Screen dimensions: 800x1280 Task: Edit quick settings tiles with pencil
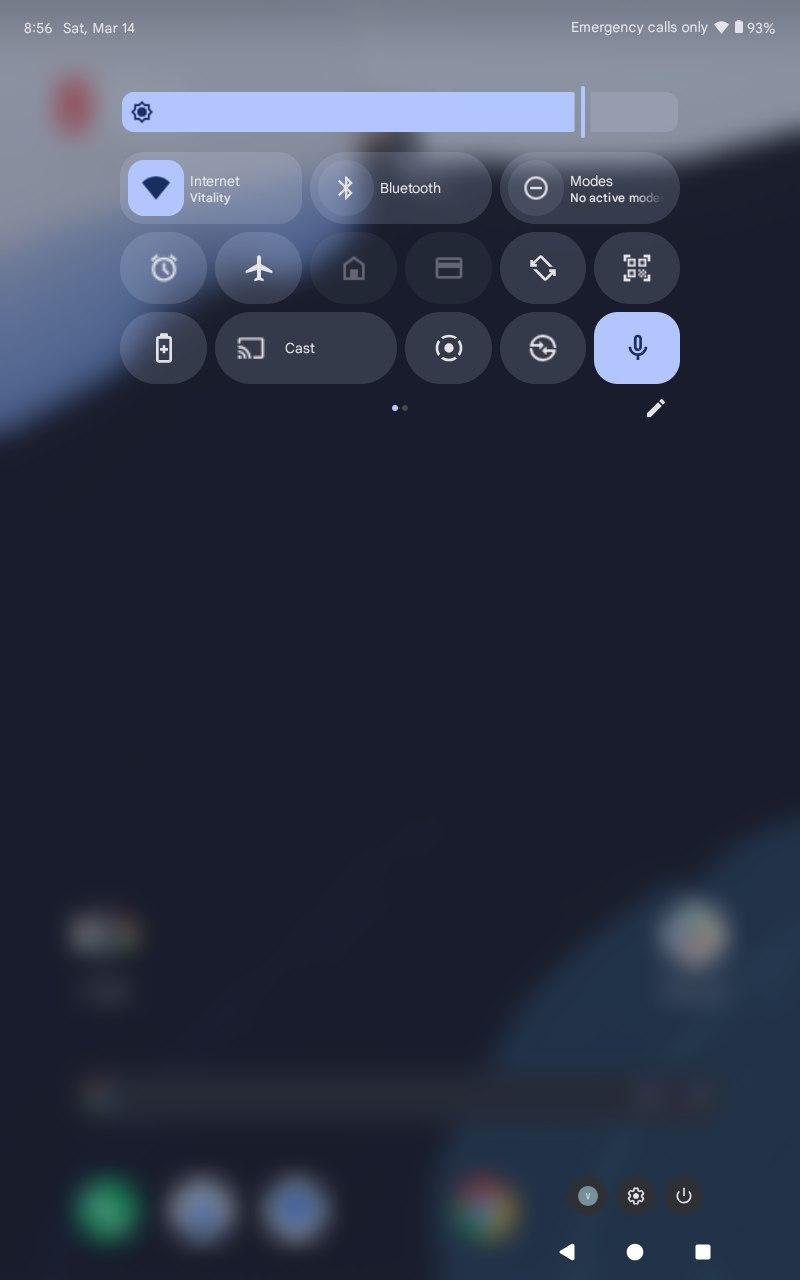point(656,408)
